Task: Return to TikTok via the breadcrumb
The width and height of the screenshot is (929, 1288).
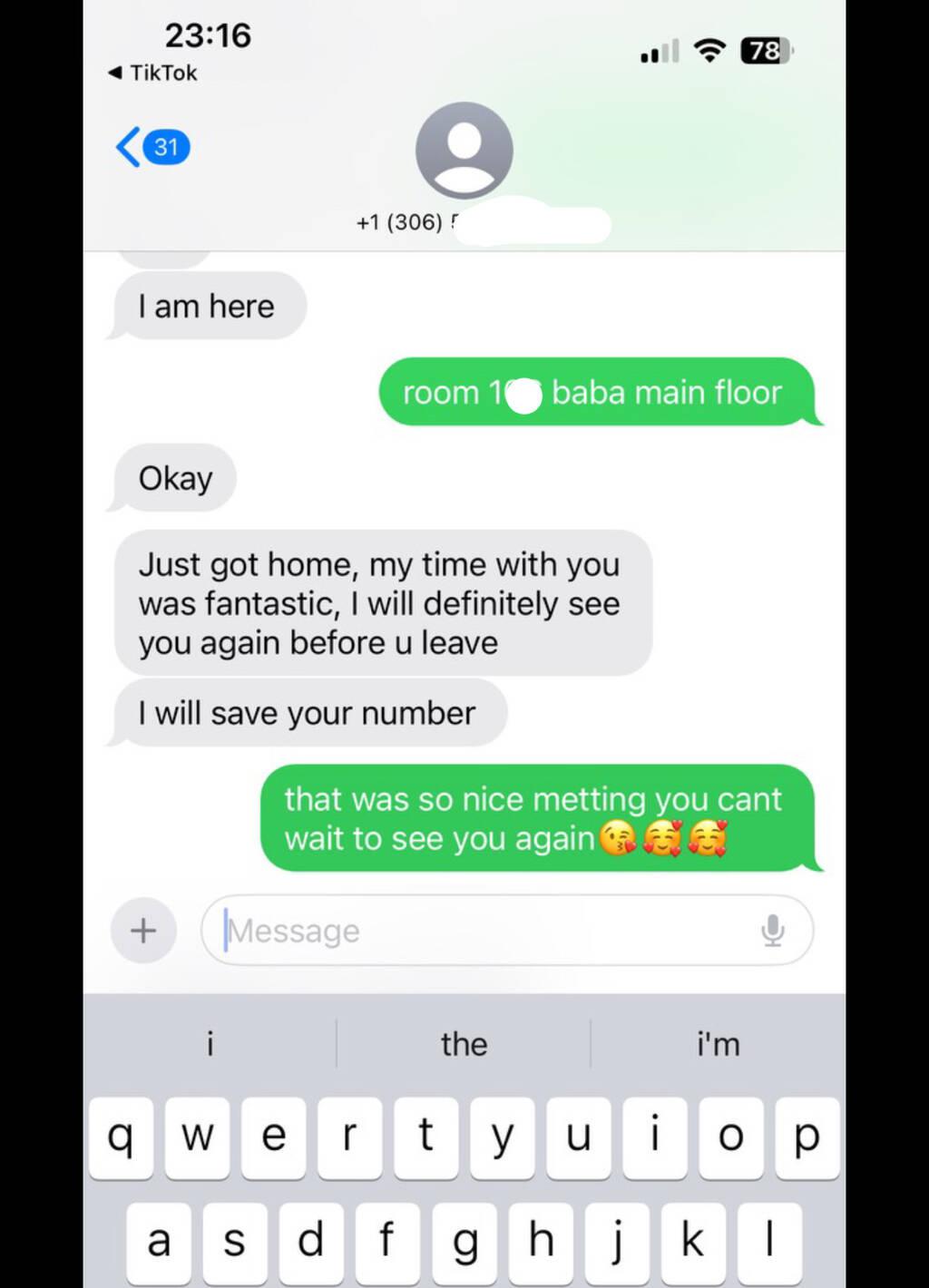Action: pyautogui.click(x=152, y=73)
